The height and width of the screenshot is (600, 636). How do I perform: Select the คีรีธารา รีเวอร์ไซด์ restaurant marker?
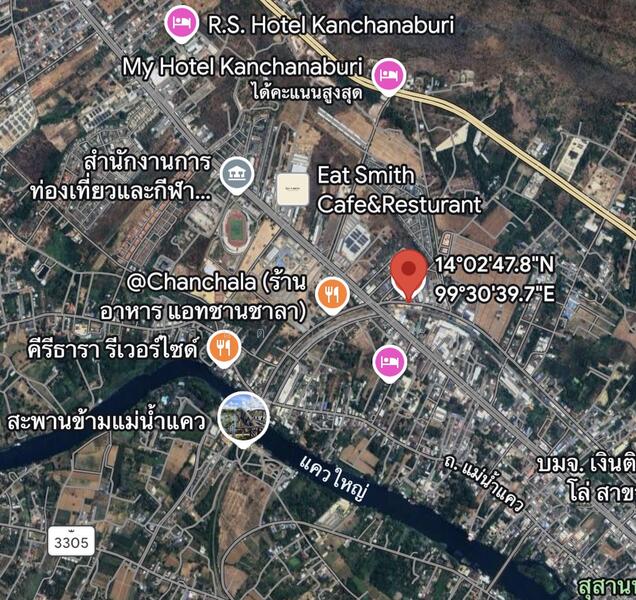[225, 348]
